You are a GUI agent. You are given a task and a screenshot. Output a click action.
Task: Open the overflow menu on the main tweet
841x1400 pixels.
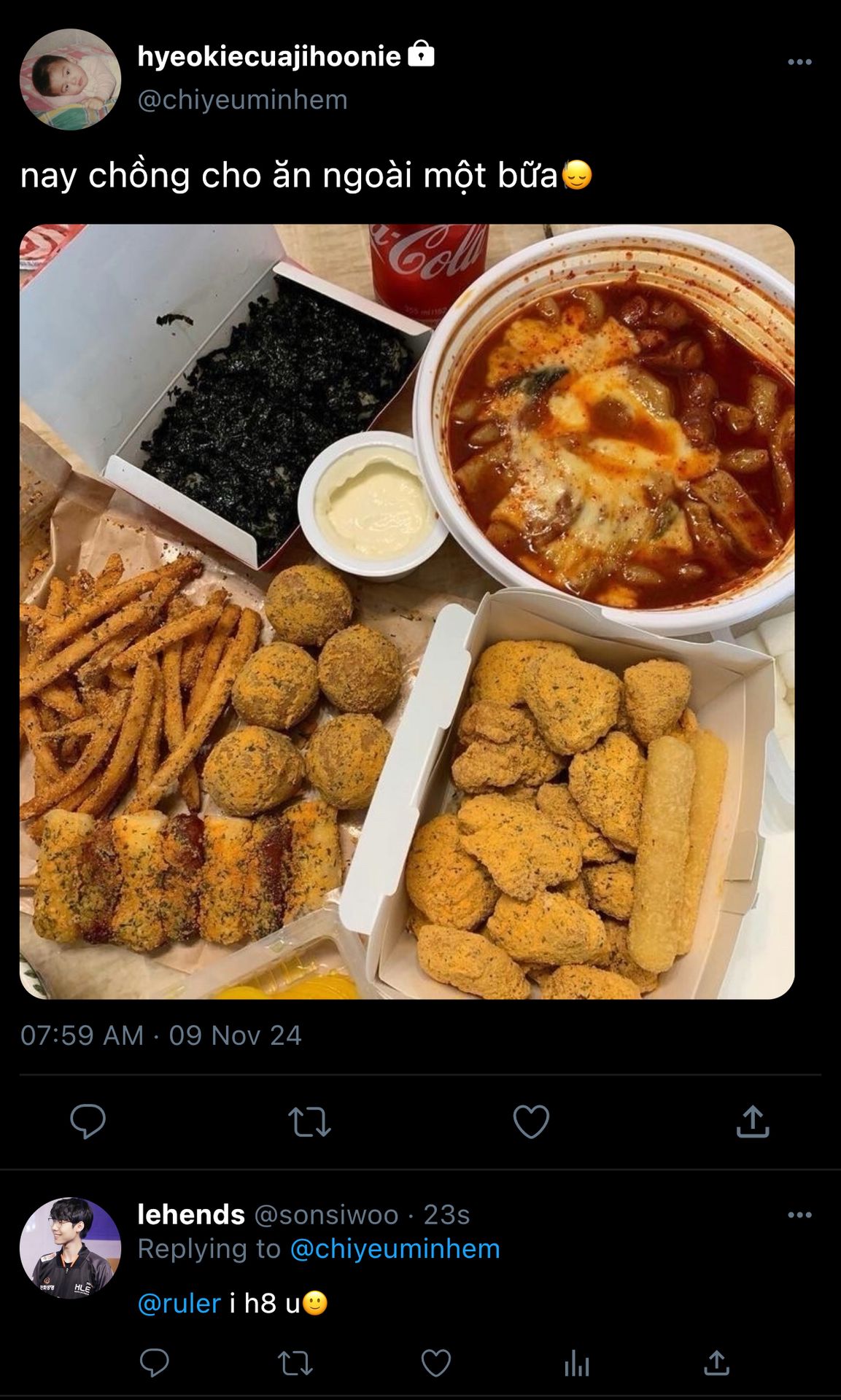click(x=799, y=62)
